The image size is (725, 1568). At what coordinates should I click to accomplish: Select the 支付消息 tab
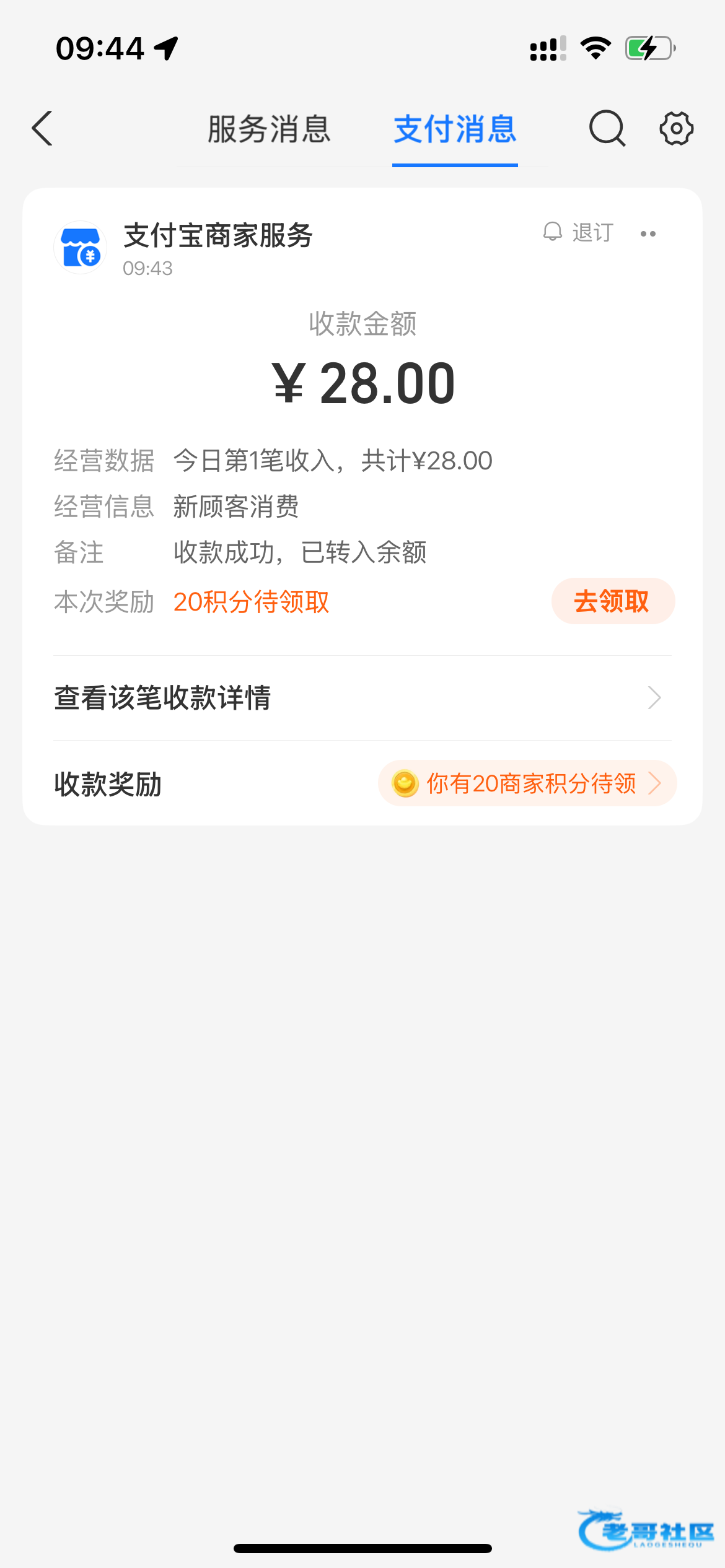(x=455, y=129)
